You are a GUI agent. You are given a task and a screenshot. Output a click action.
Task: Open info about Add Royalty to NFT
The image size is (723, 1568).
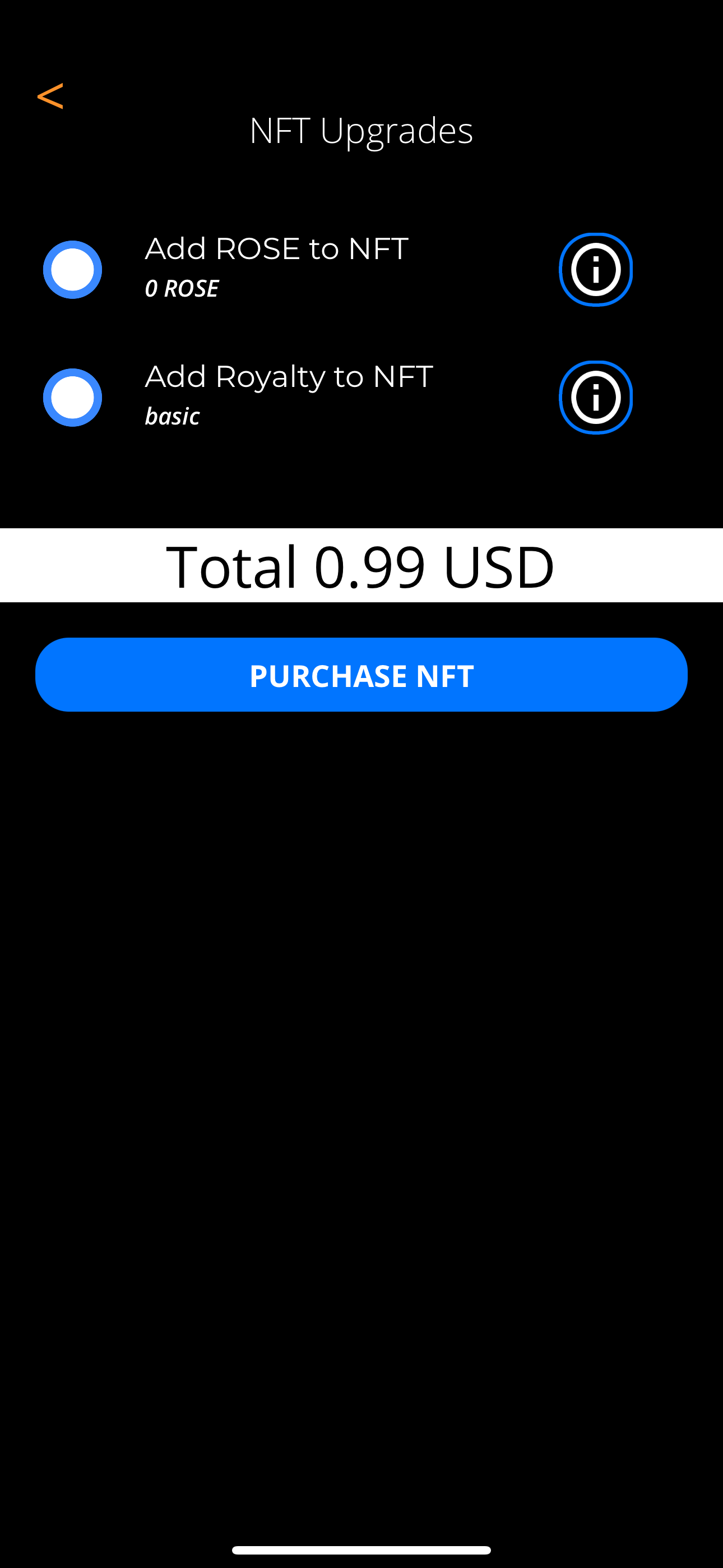[x=596, y=398]
